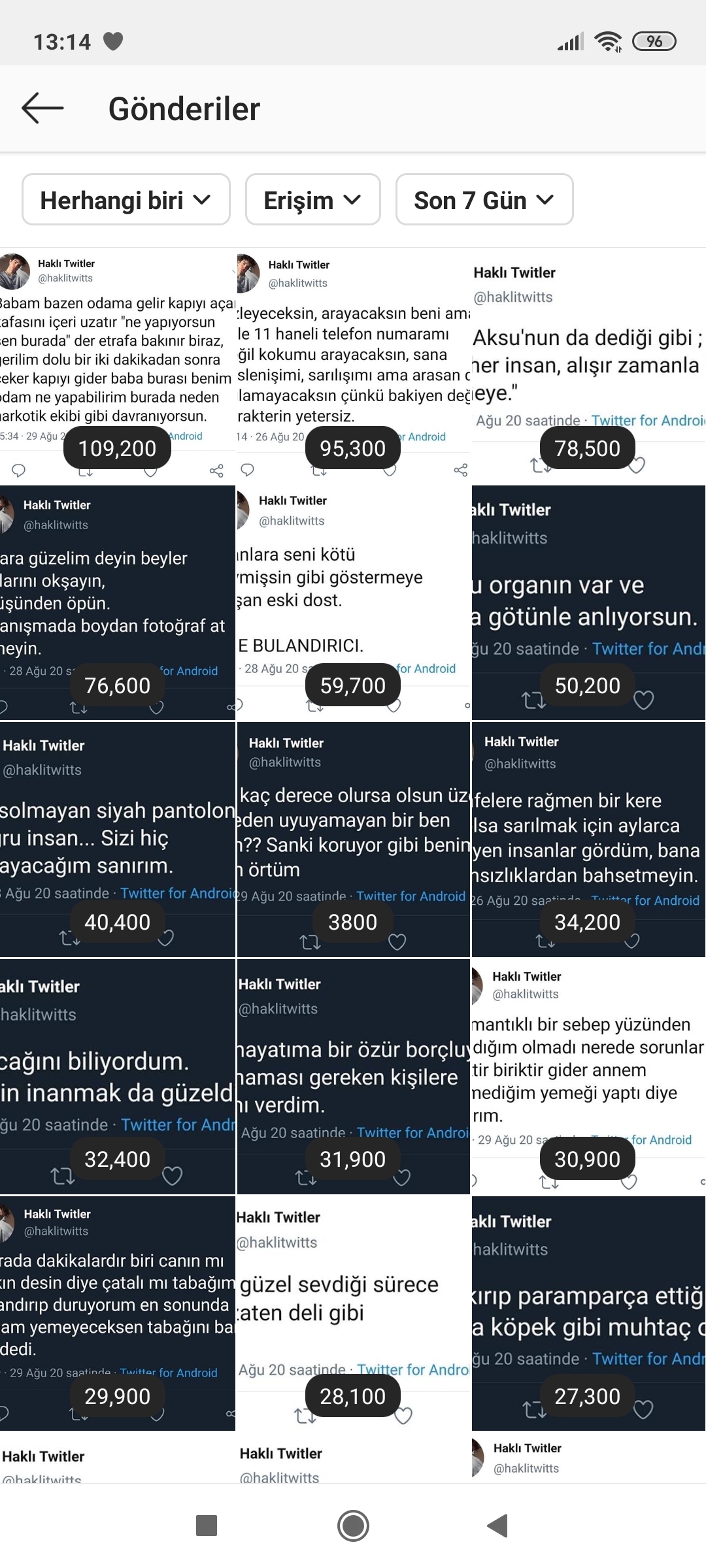This screenshot has width=706, height=1568.
Task: Open the post with 29,900 reach
Action: click(117, 1314)
